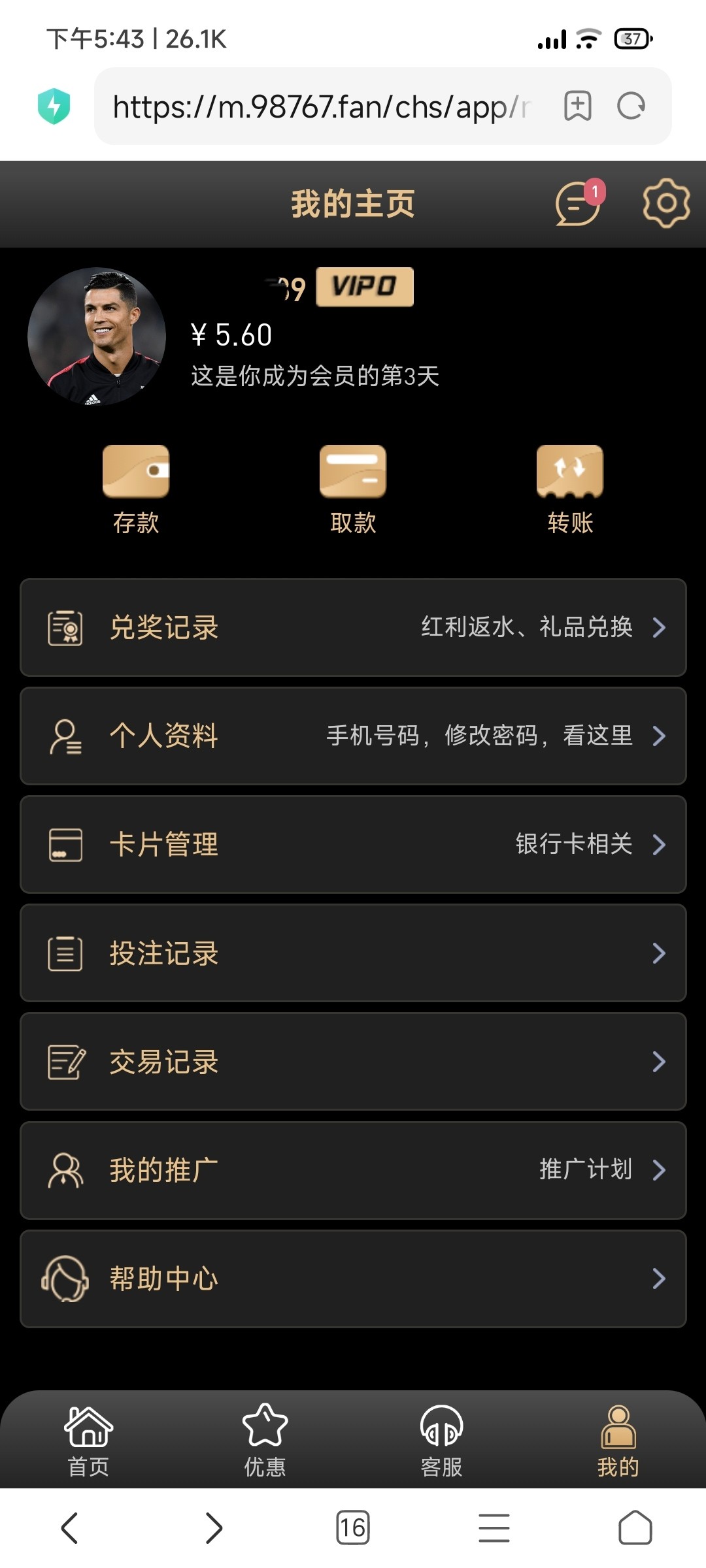Bookmark this page in the address bar
This screenshot has height=1568, width=706.
click(x=578, y=106)
